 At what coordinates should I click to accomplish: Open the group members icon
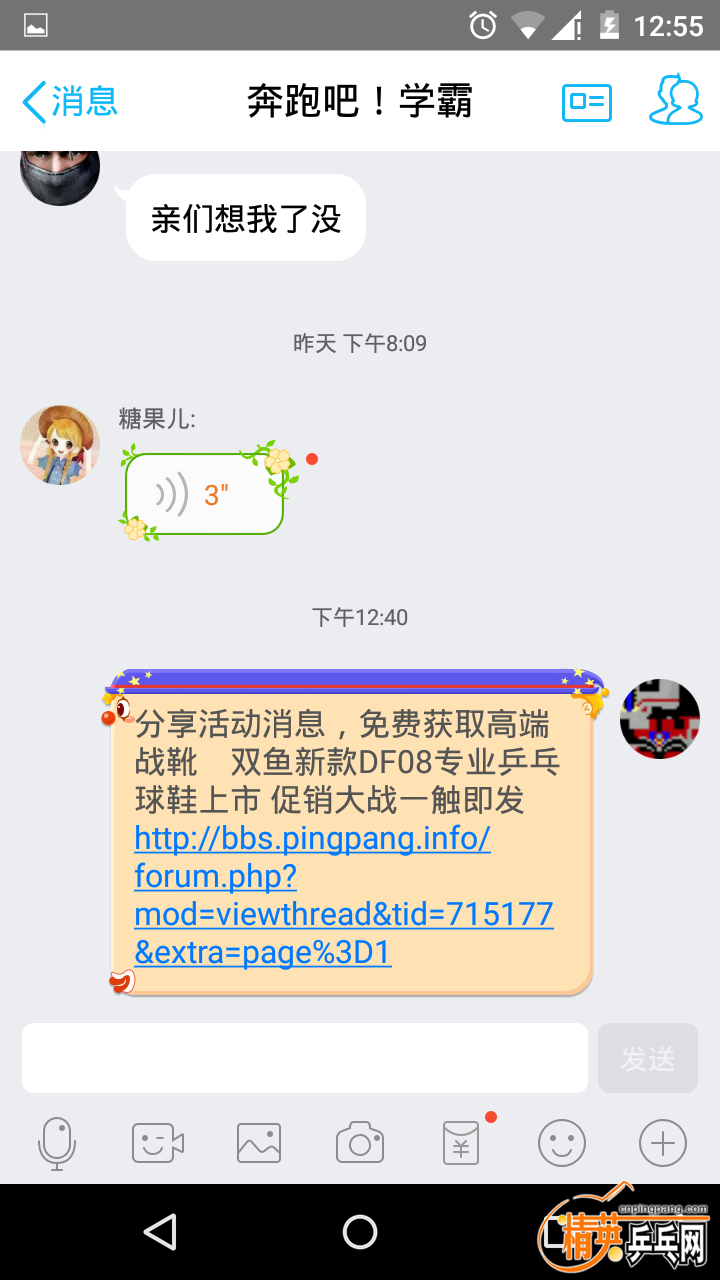(x=676, y=100)
